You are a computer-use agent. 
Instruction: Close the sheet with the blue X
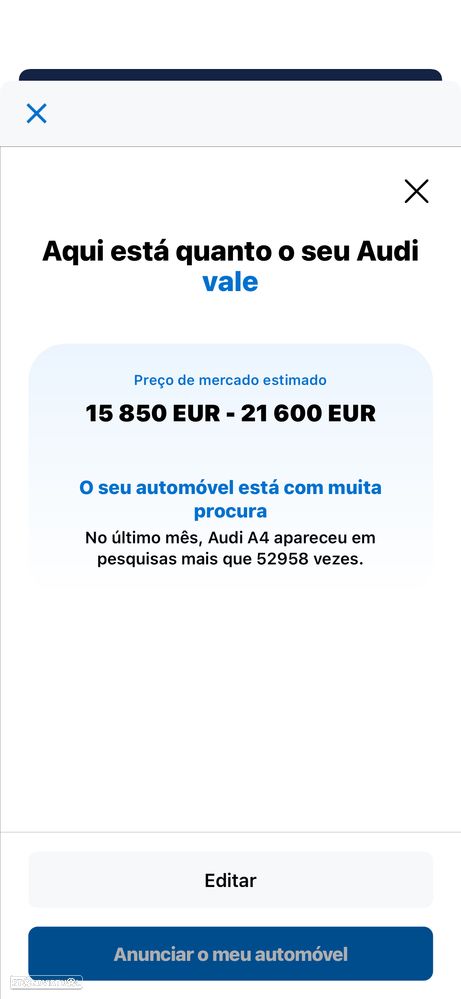36,114
